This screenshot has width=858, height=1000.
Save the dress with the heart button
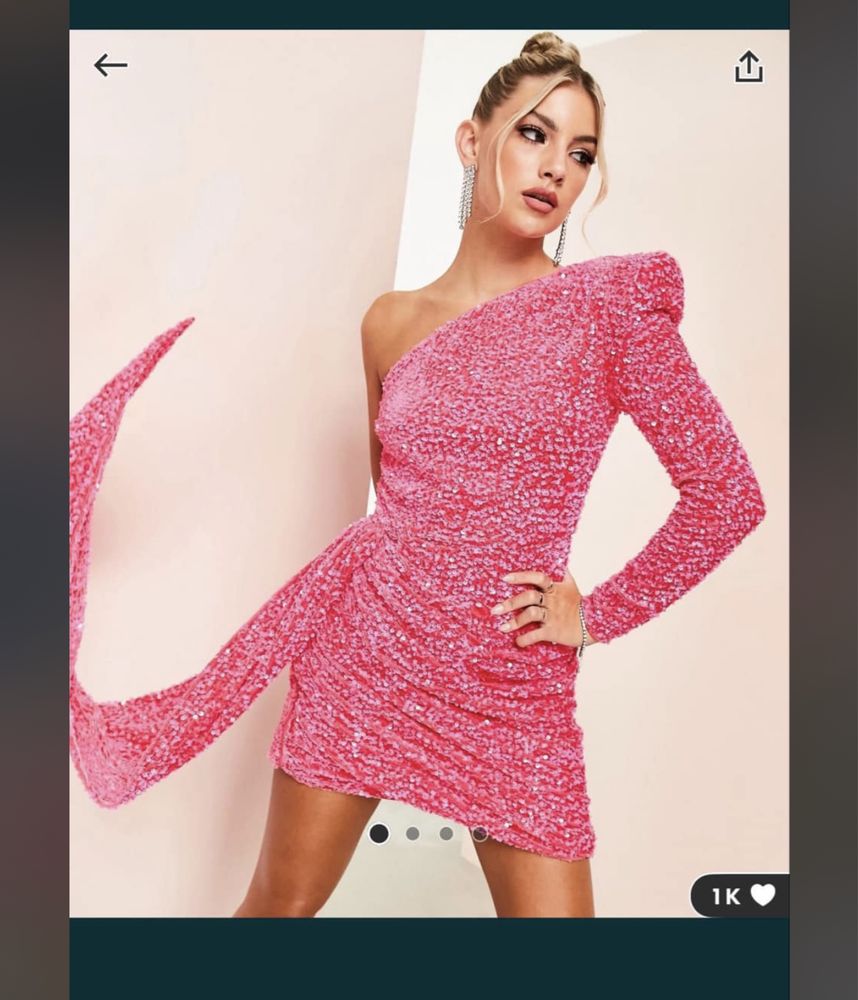763,895
